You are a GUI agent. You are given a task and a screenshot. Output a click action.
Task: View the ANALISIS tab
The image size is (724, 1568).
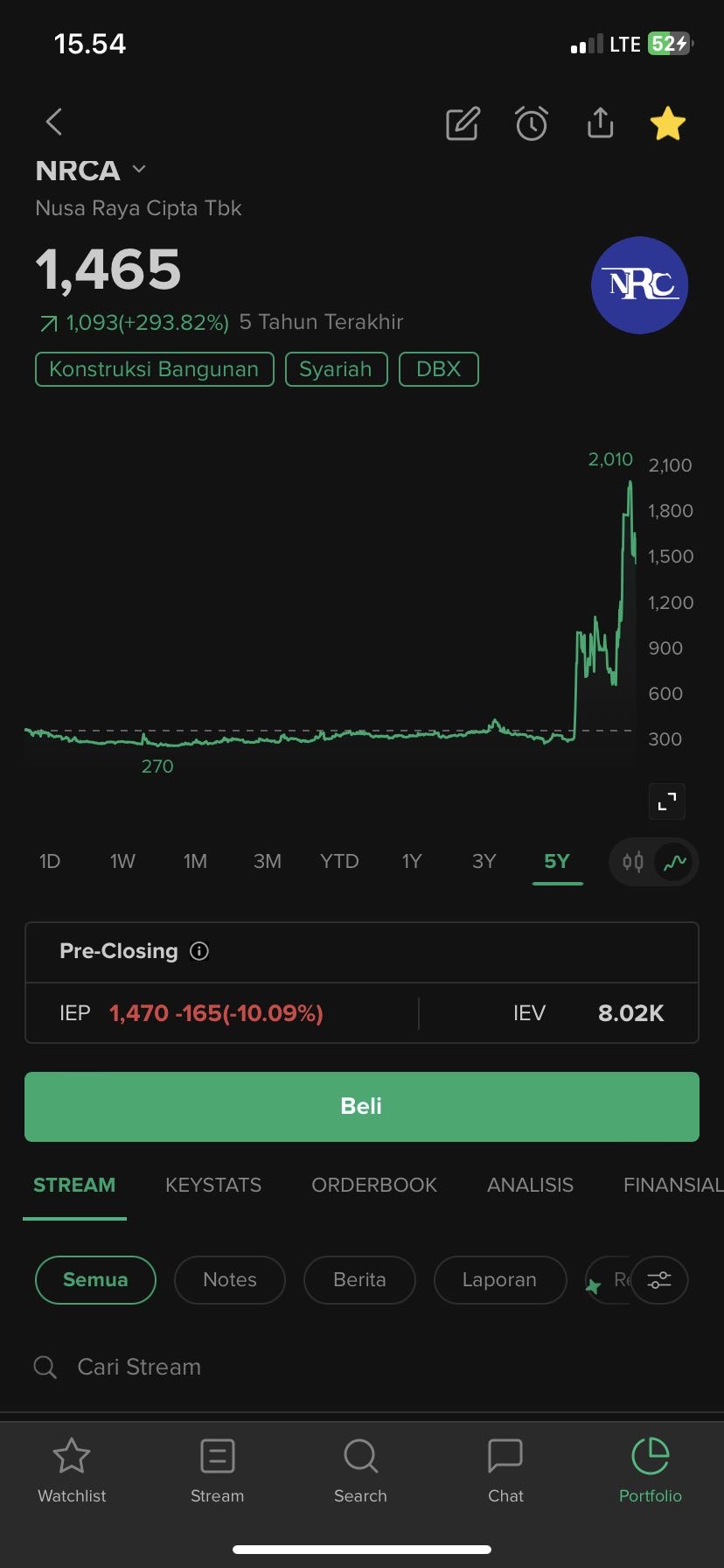click(530, 1186)
